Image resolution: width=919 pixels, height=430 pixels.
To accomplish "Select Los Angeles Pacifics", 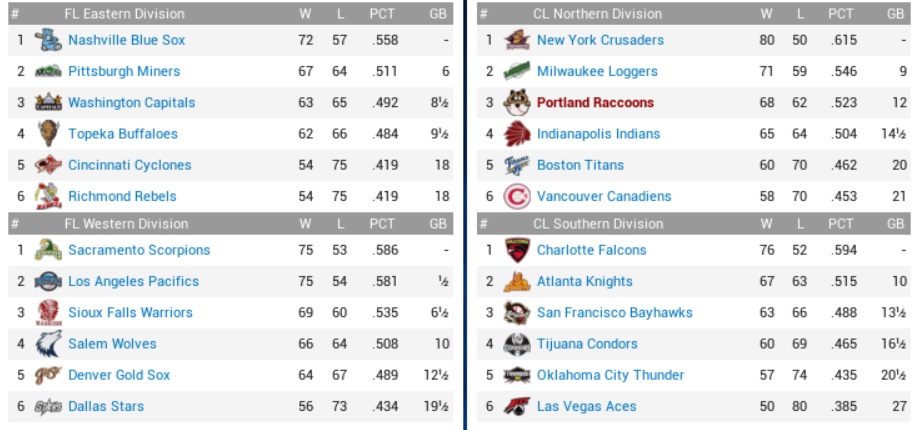I will coord(133,281).
